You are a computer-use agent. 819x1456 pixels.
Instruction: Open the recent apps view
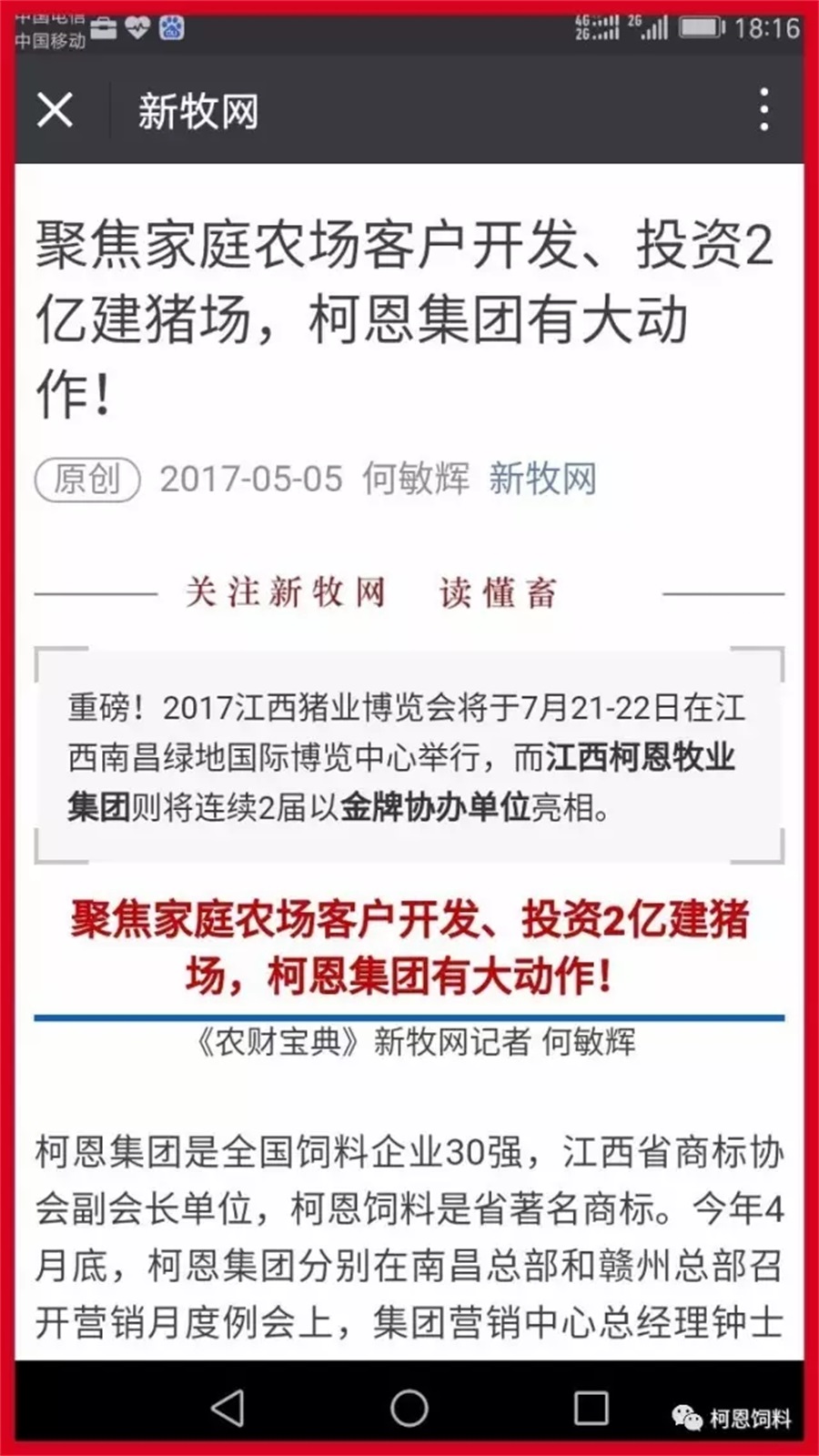(591, 1408)
